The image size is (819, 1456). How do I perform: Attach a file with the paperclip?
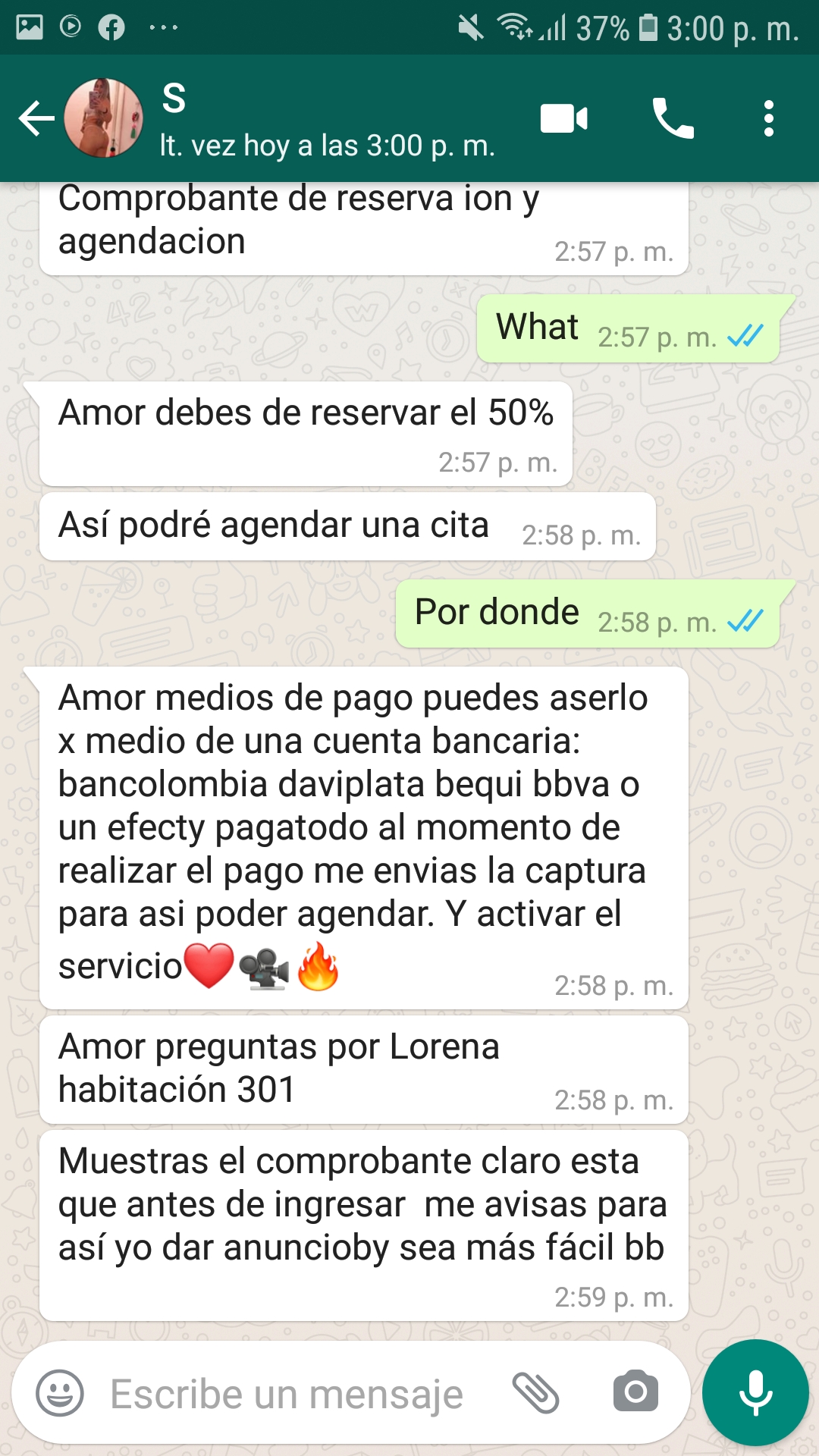pos(535,1394)
